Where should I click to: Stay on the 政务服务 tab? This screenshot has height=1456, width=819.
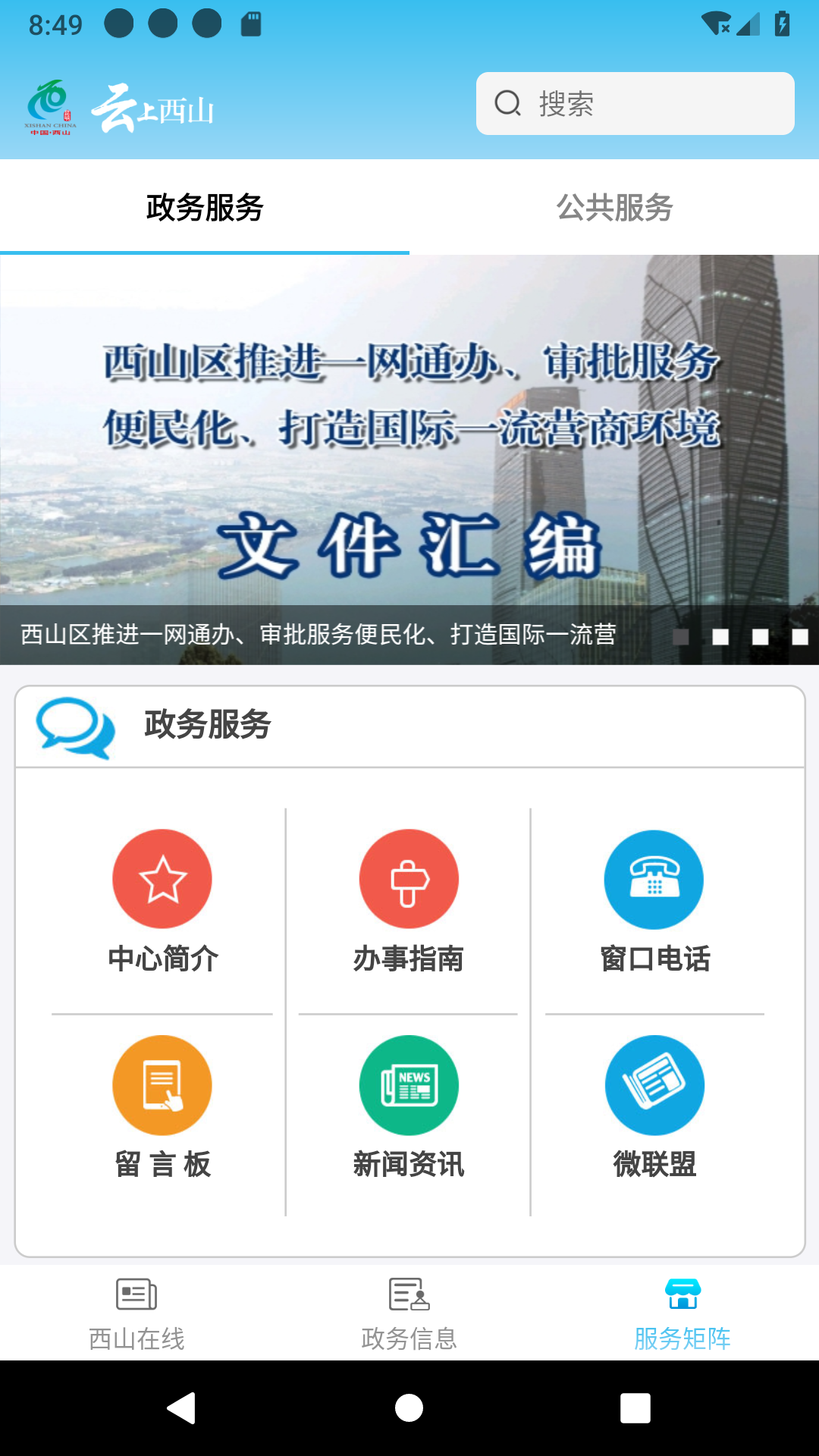203,206
